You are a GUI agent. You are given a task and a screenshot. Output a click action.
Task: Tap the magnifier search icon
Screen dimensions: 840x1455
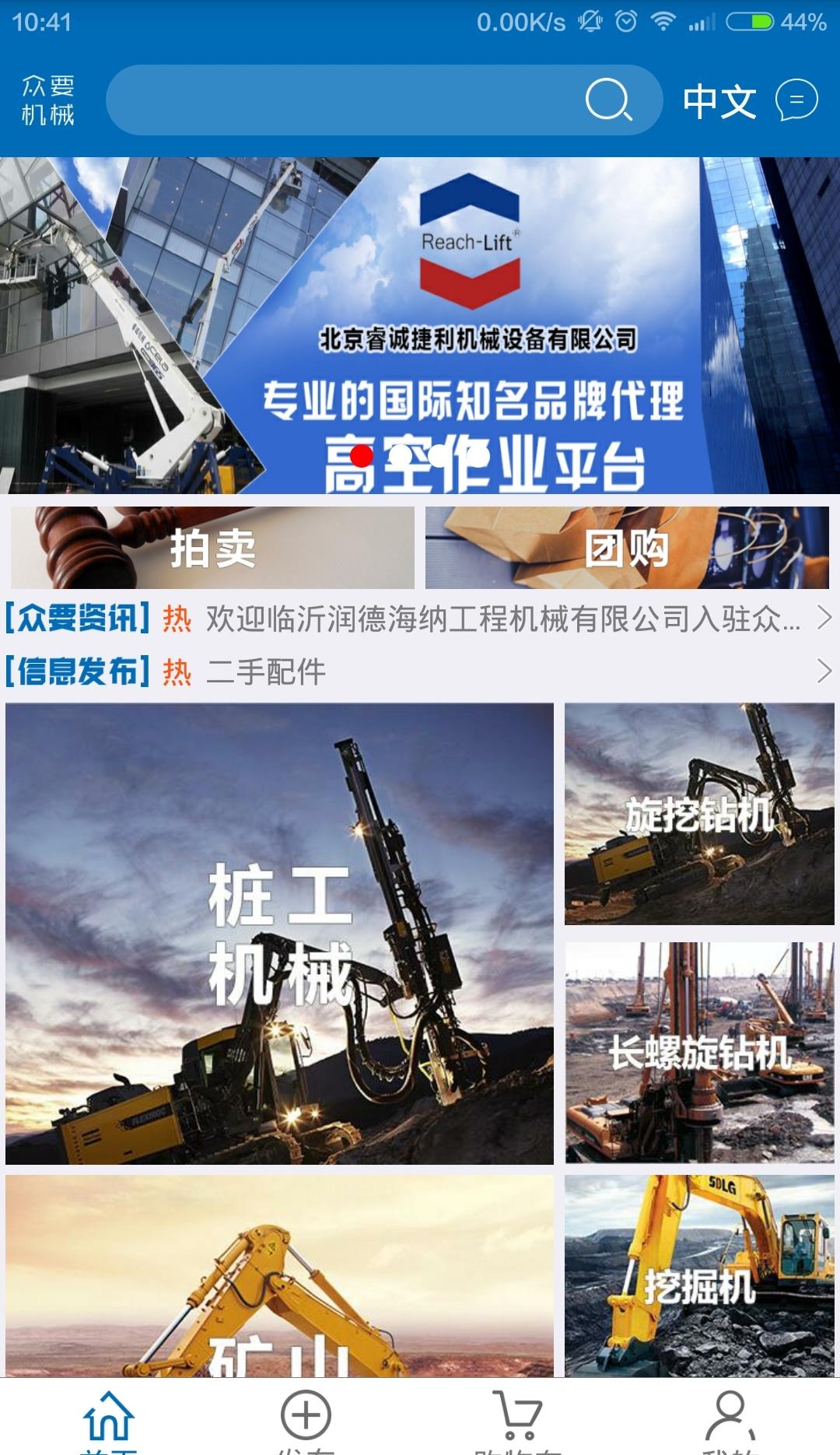607,100
